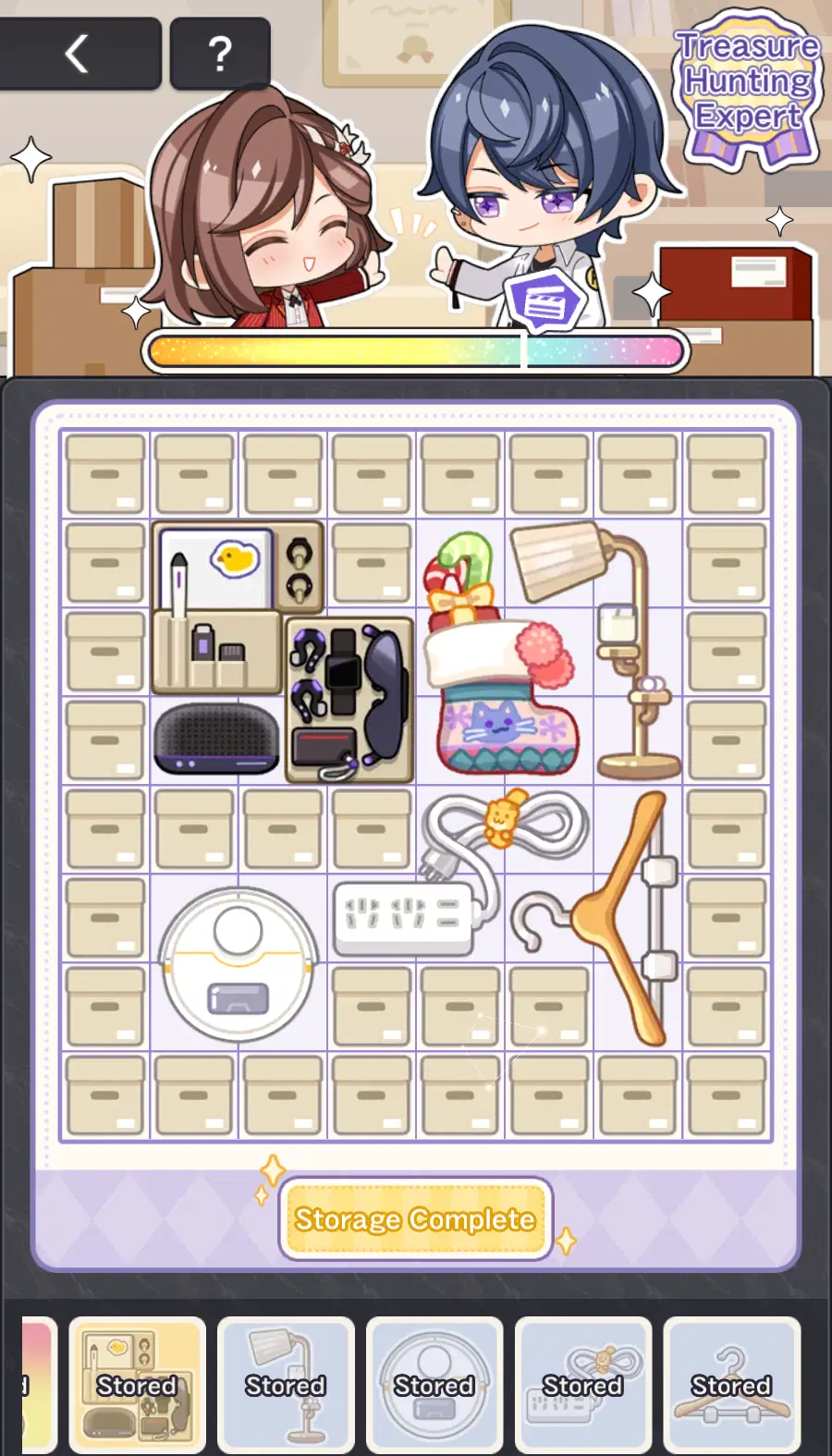
Task: Open the Treasure Hunting Expert badge
Action: (x=748, y=88)
